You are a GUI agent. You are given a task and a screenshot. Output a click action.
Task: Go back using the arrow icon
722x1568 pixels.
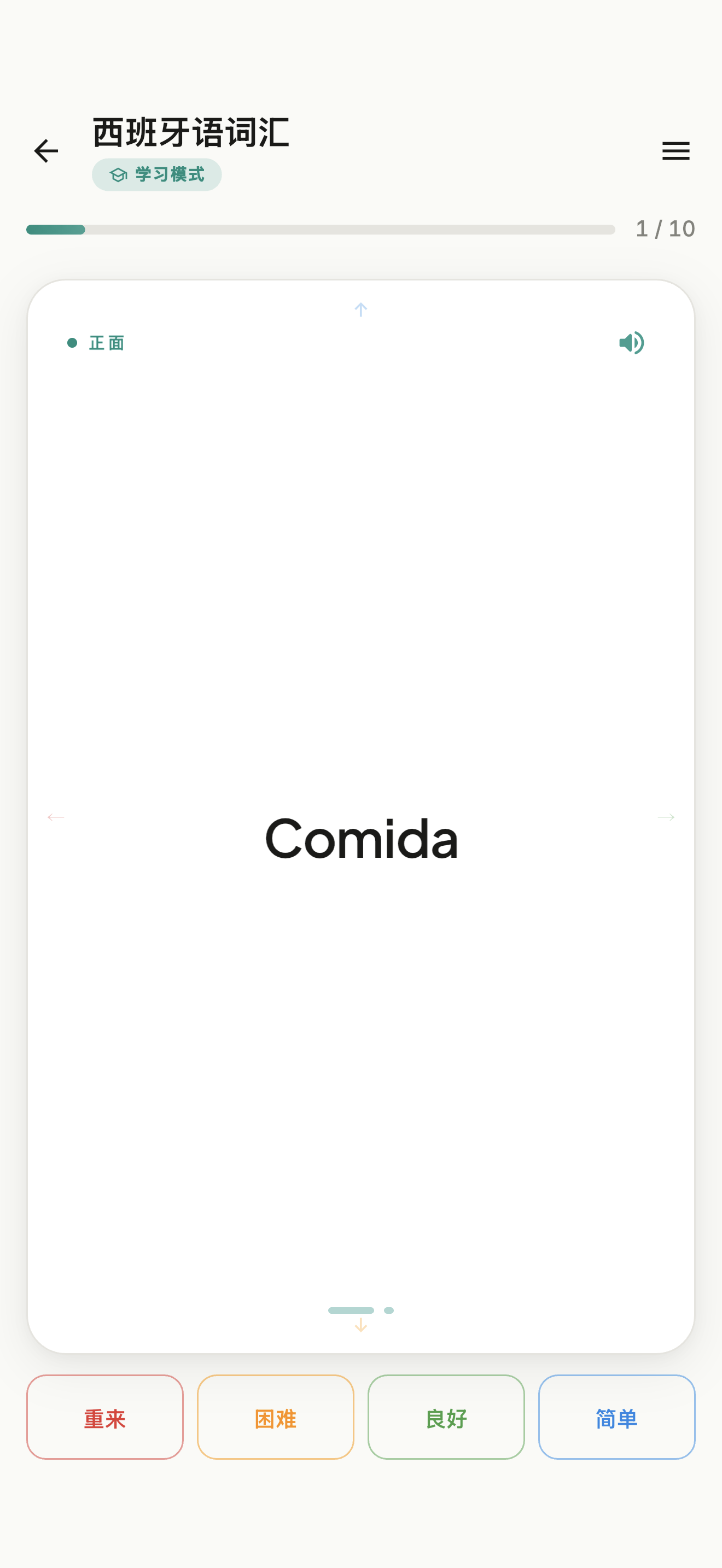coord(46,151)
